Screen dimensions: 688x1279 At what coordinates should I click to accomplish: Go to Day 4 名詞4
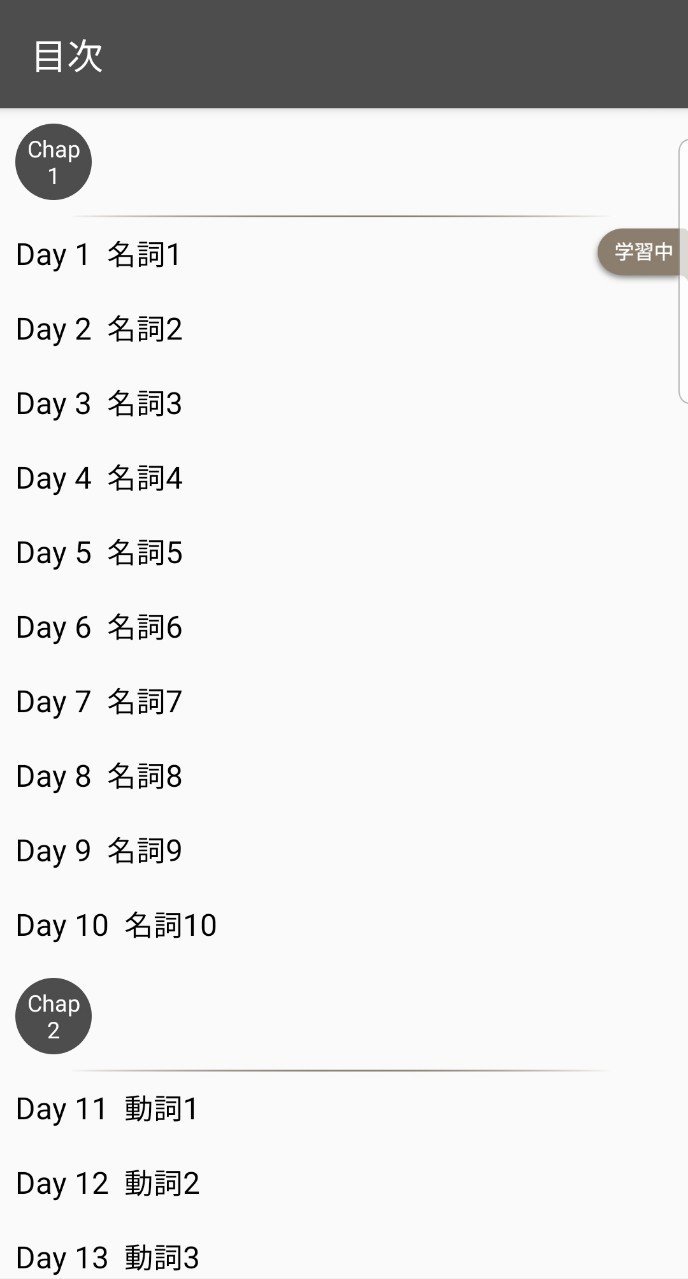[99, 479]
